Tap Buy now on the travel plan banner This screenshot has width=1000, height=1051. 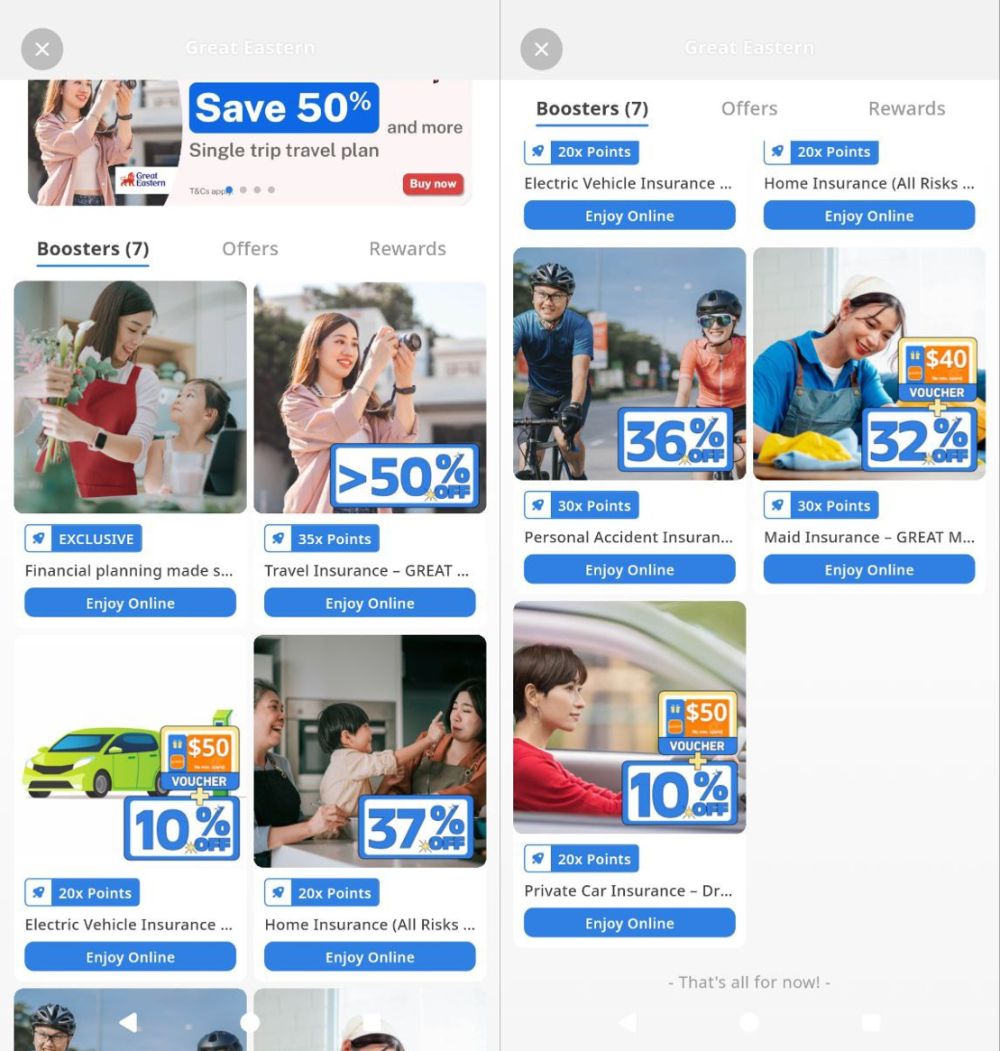(433, 184)
